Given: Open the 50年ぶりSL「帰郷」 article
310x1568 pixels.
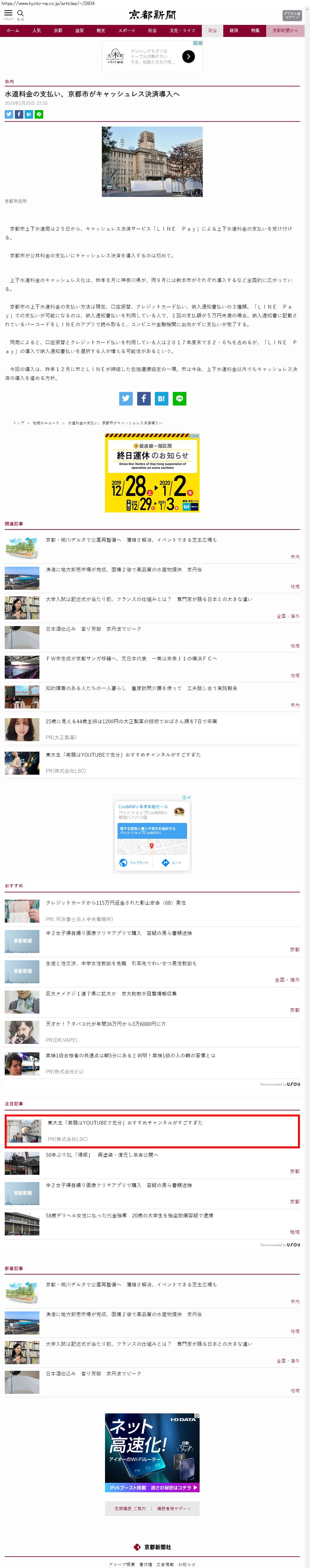Looking at the screenshot, I should [102, 1155].
